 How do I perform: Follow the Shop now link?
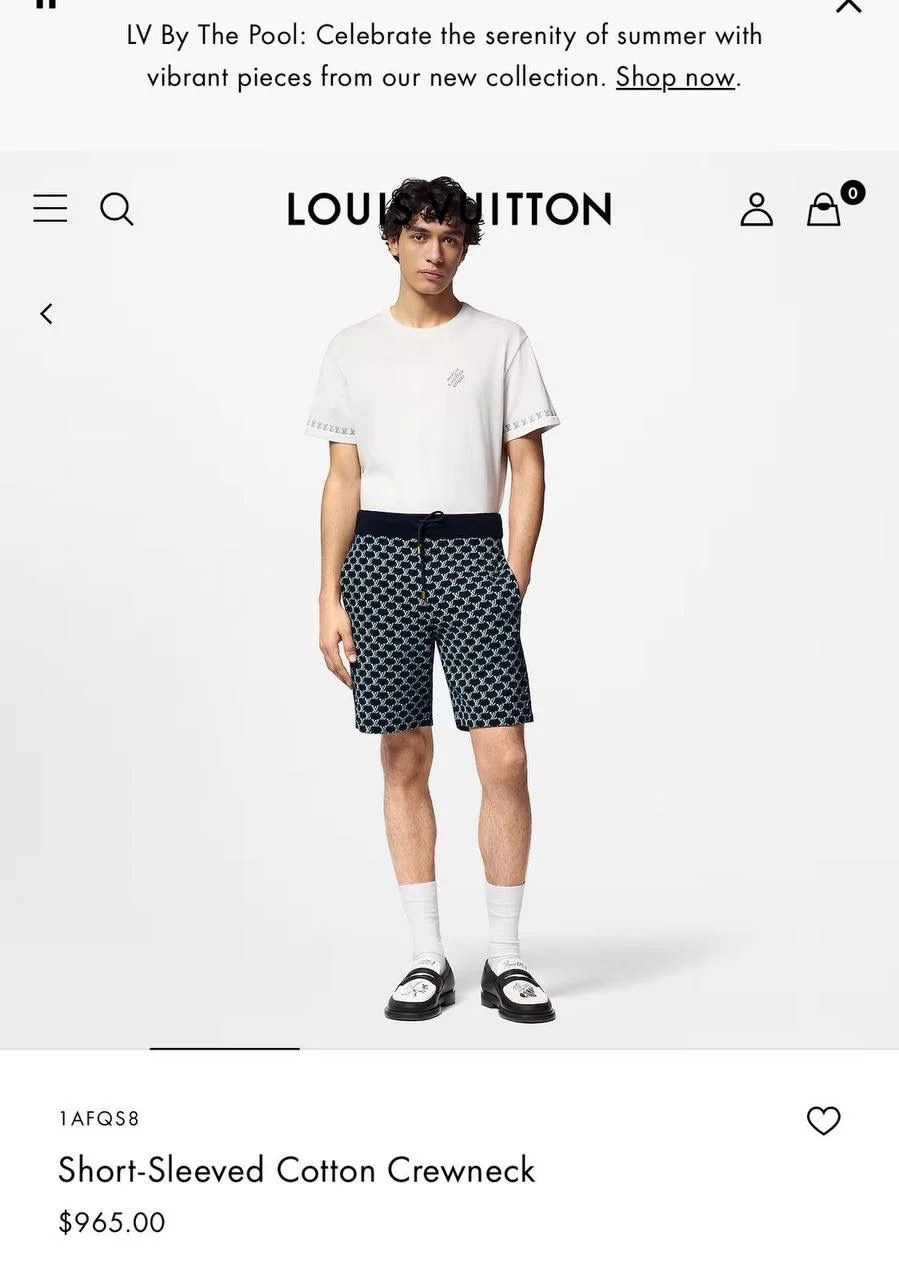click(675, 77)
